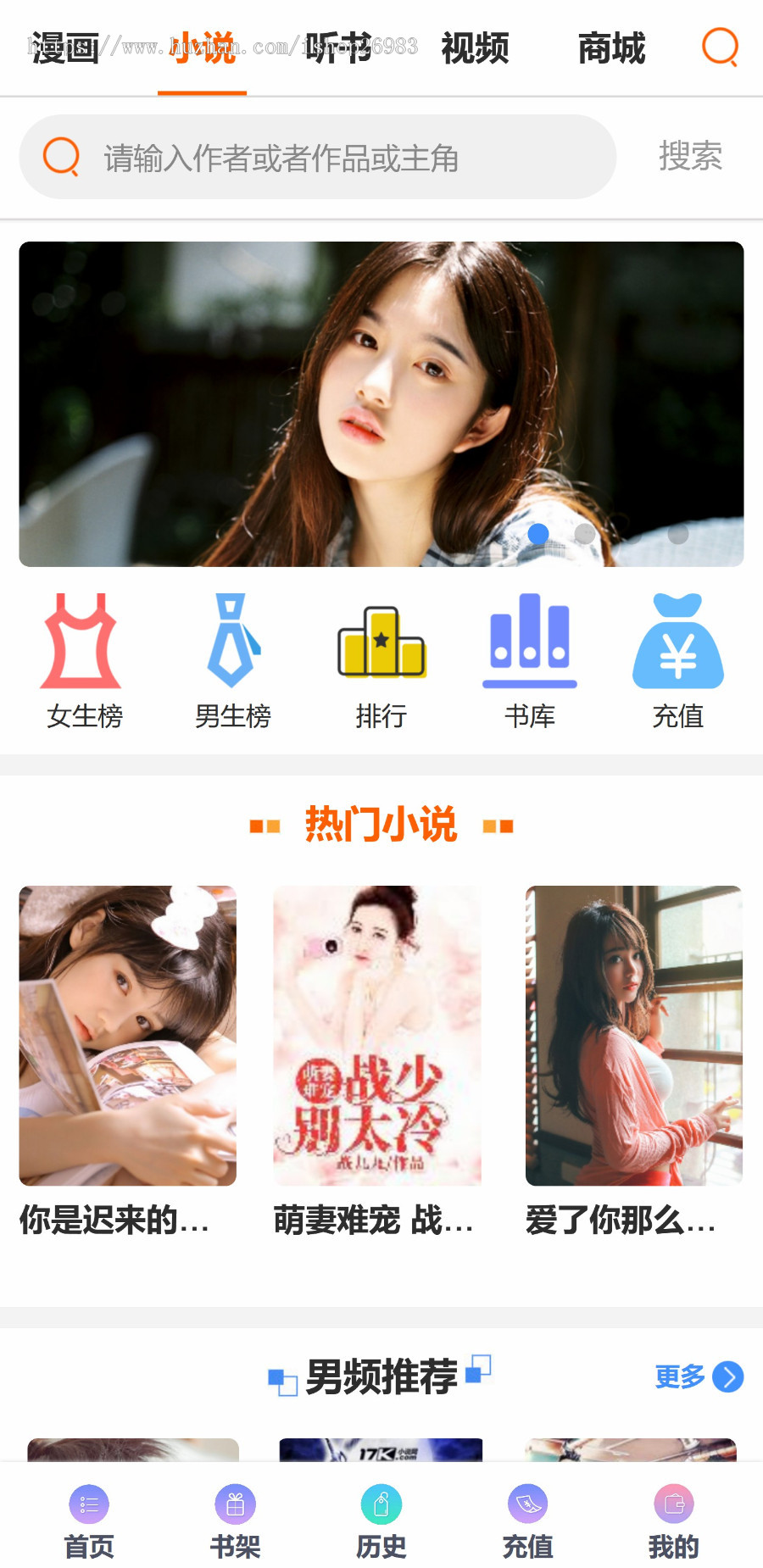Open the 历史 tab
This screenshot has height=1568, width=763.
[x=381, y=1521]
